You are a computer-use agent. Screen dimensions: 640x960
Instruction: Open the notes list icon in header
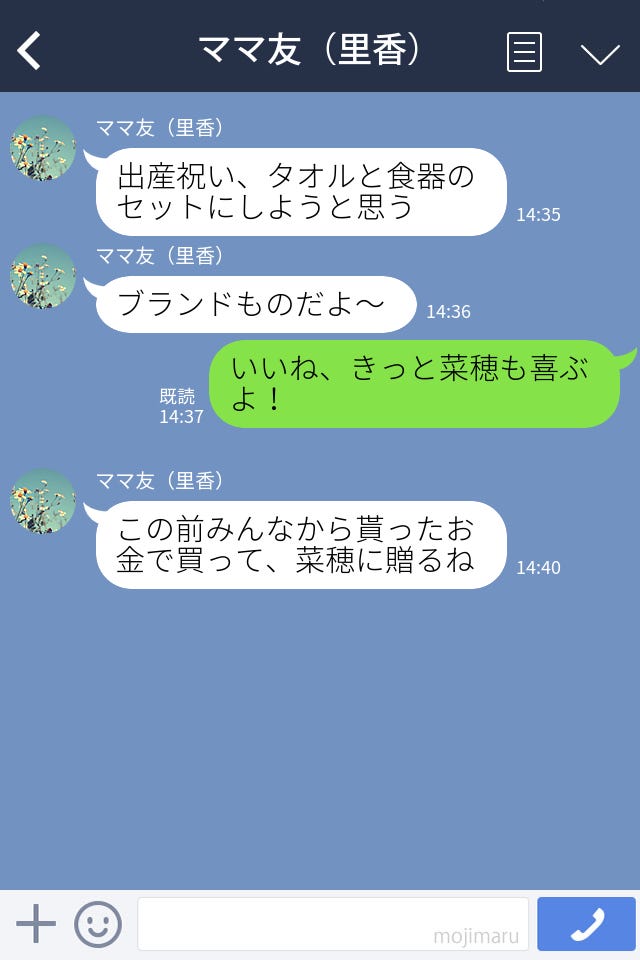524,52
